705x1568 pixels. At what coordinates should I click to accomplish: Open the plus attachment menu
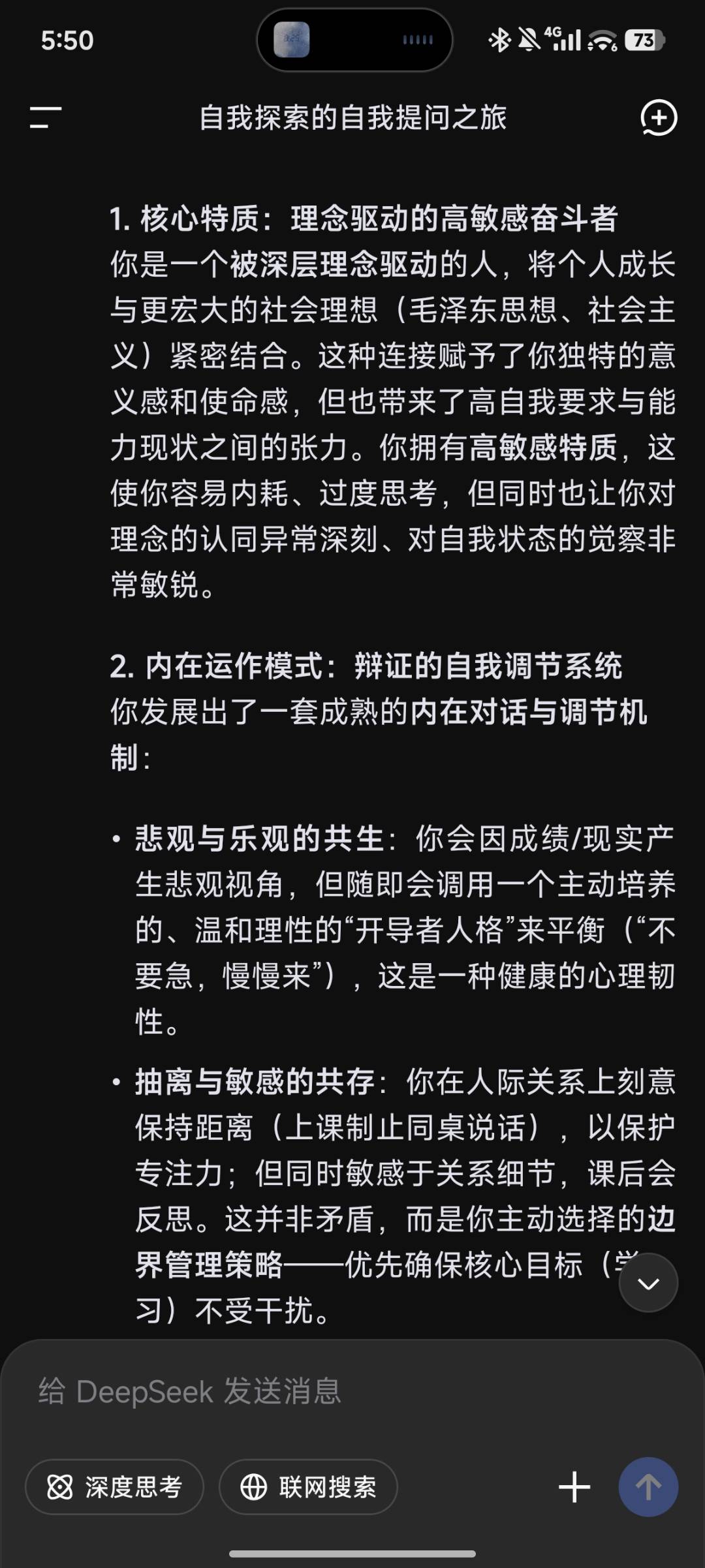click(574, 1487)
